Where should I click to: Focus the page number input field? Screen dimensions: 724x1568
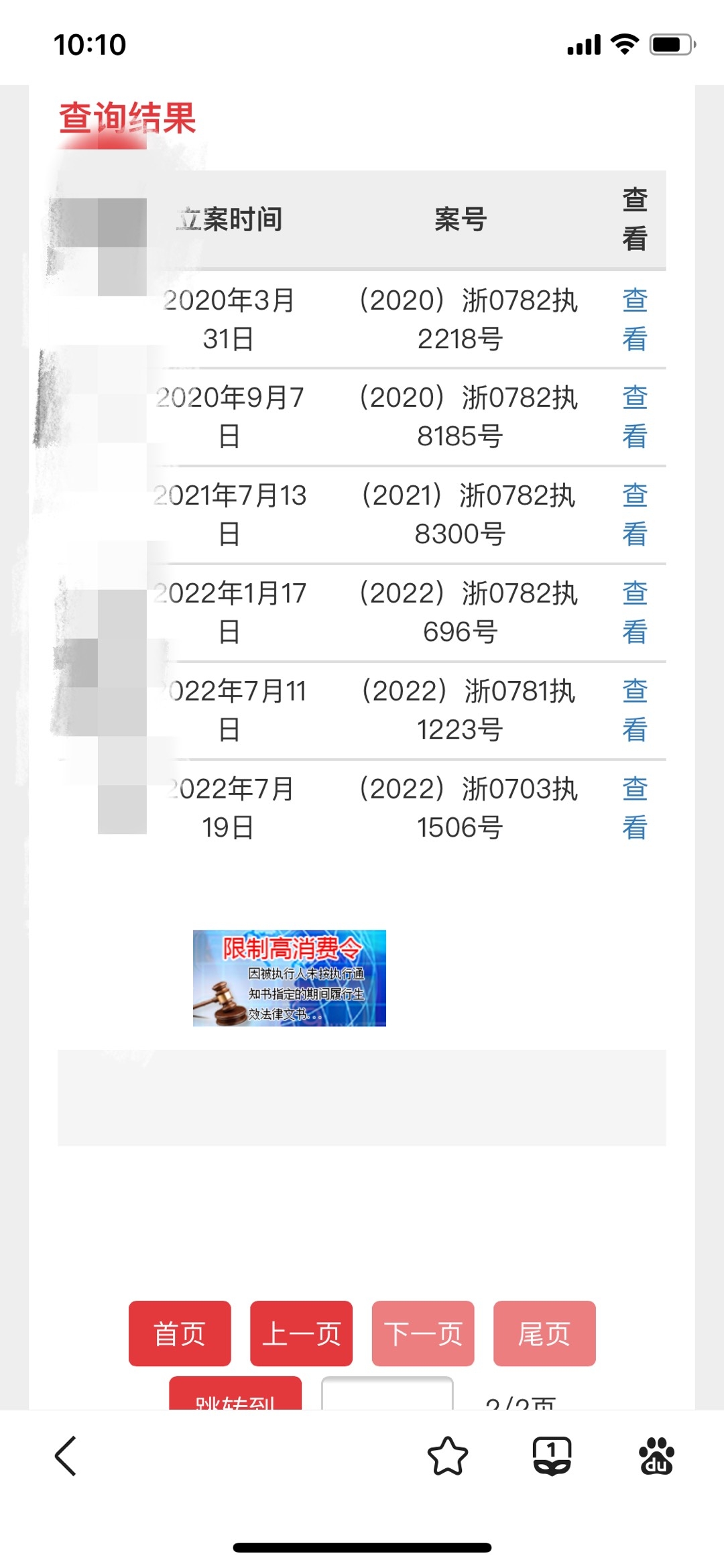[387, 1394]
